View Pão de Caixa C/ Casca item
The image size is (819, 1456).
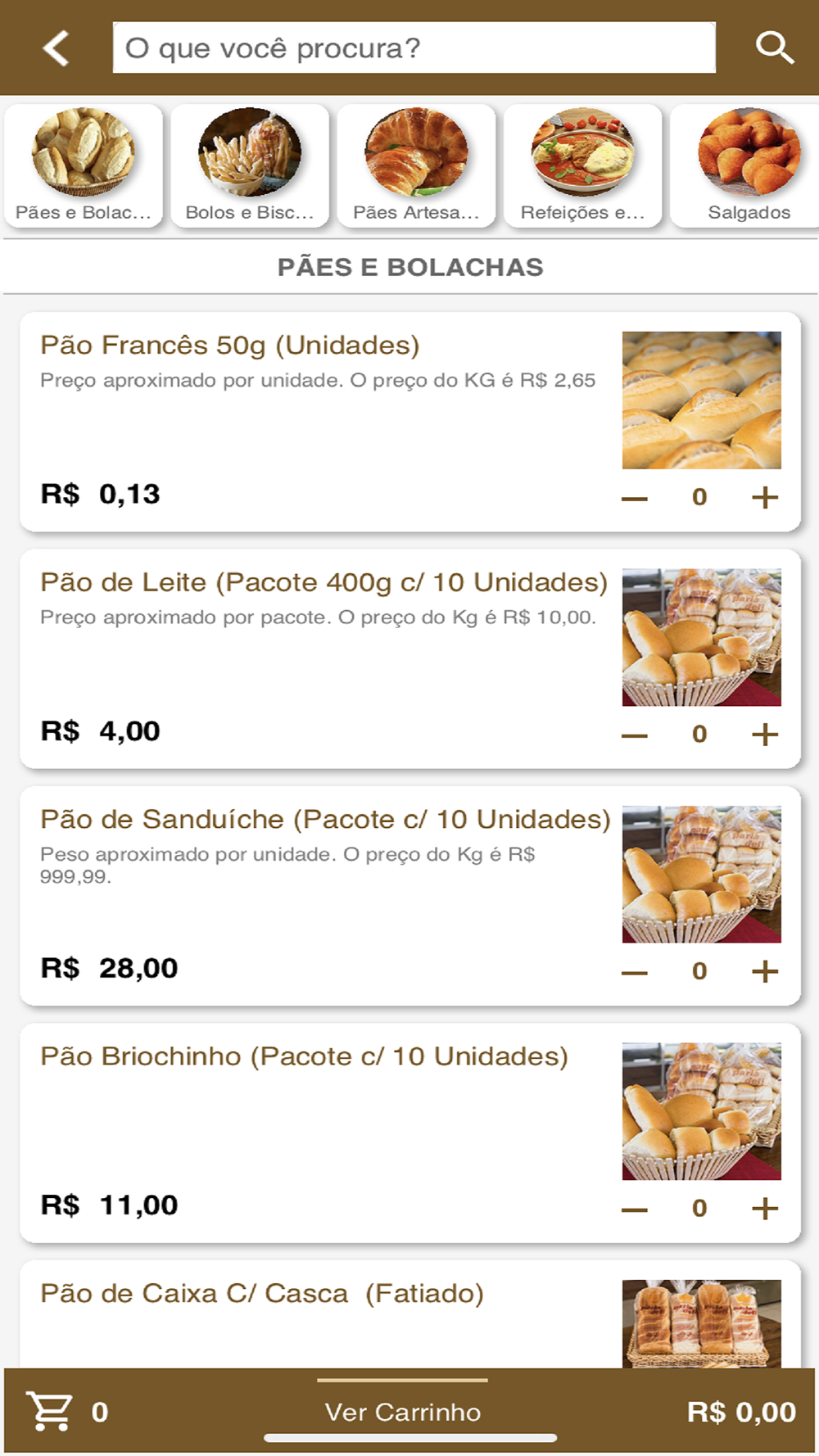click(262, 1294)
